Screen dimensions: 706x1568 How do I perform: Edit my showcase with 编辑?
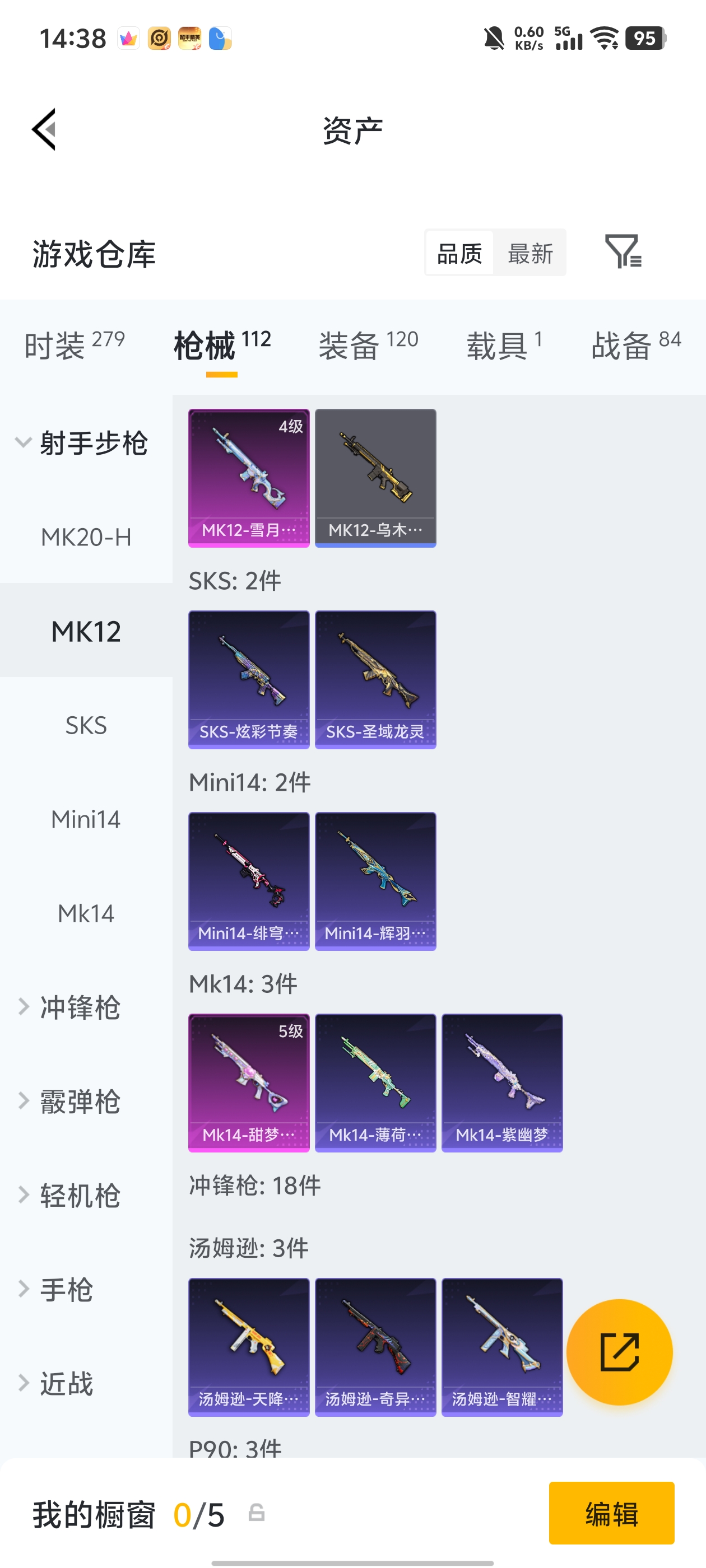(x=611, y=1513)
